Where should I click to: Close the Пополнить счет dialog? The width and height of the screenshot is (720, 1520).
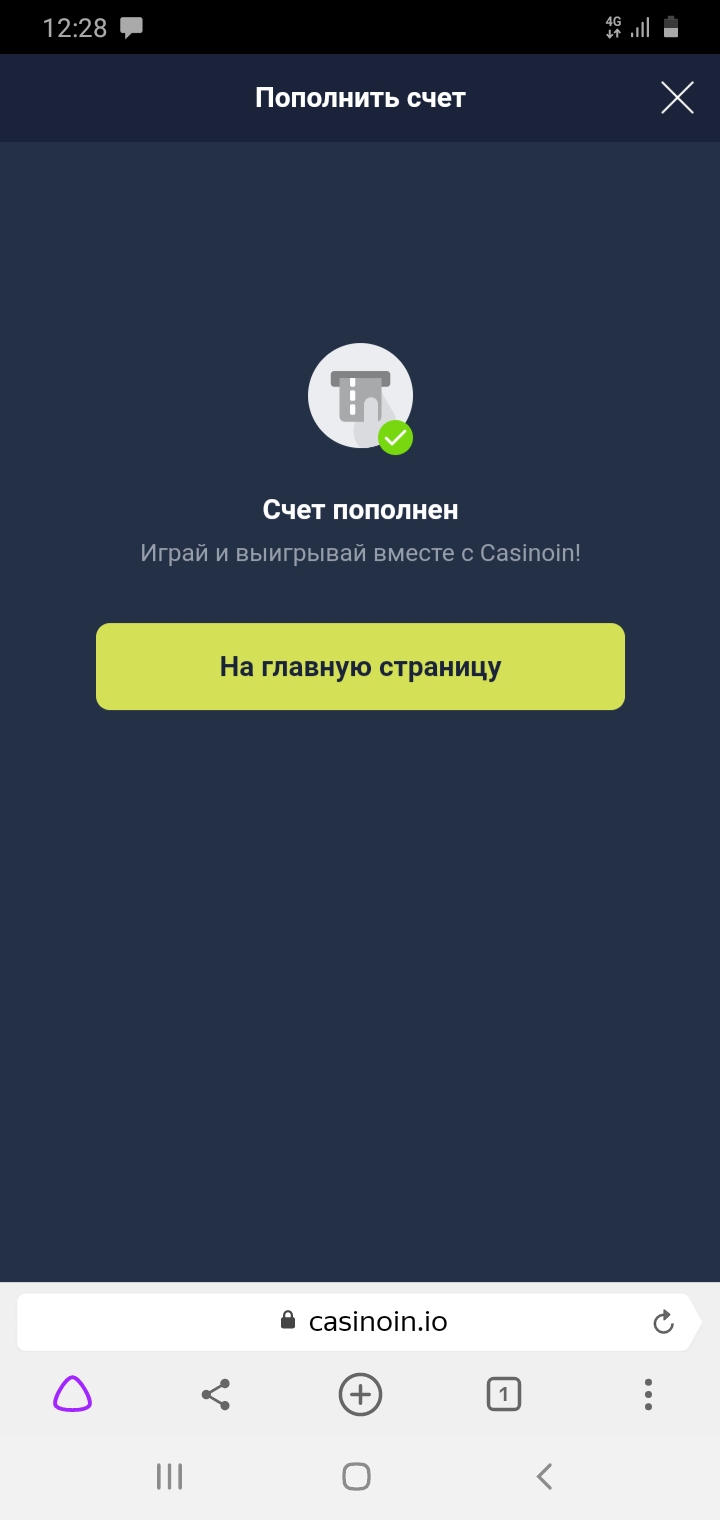click(x=677, y=97)
